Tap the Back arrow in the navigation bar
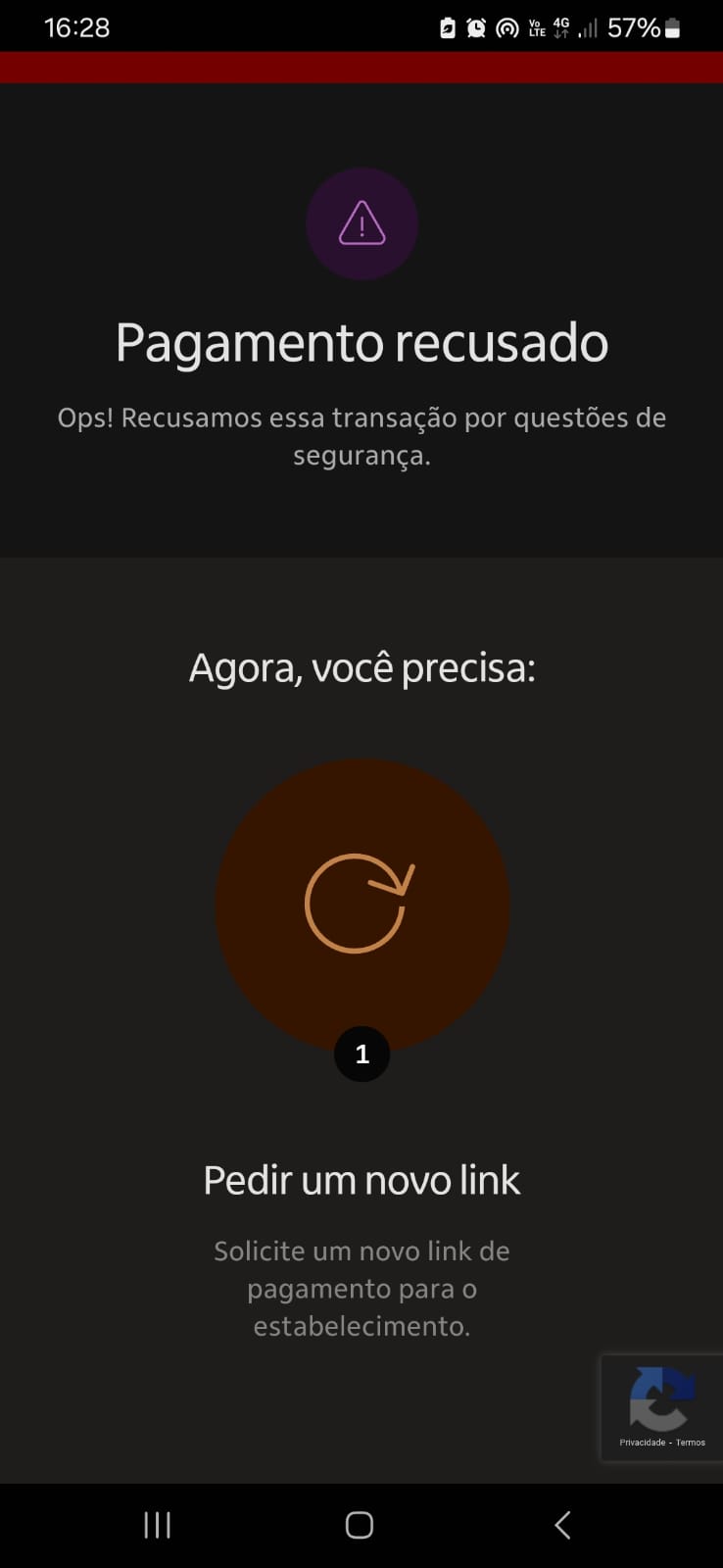Viewport: 723px width, 1568px height. click(x=561, y=1525)
